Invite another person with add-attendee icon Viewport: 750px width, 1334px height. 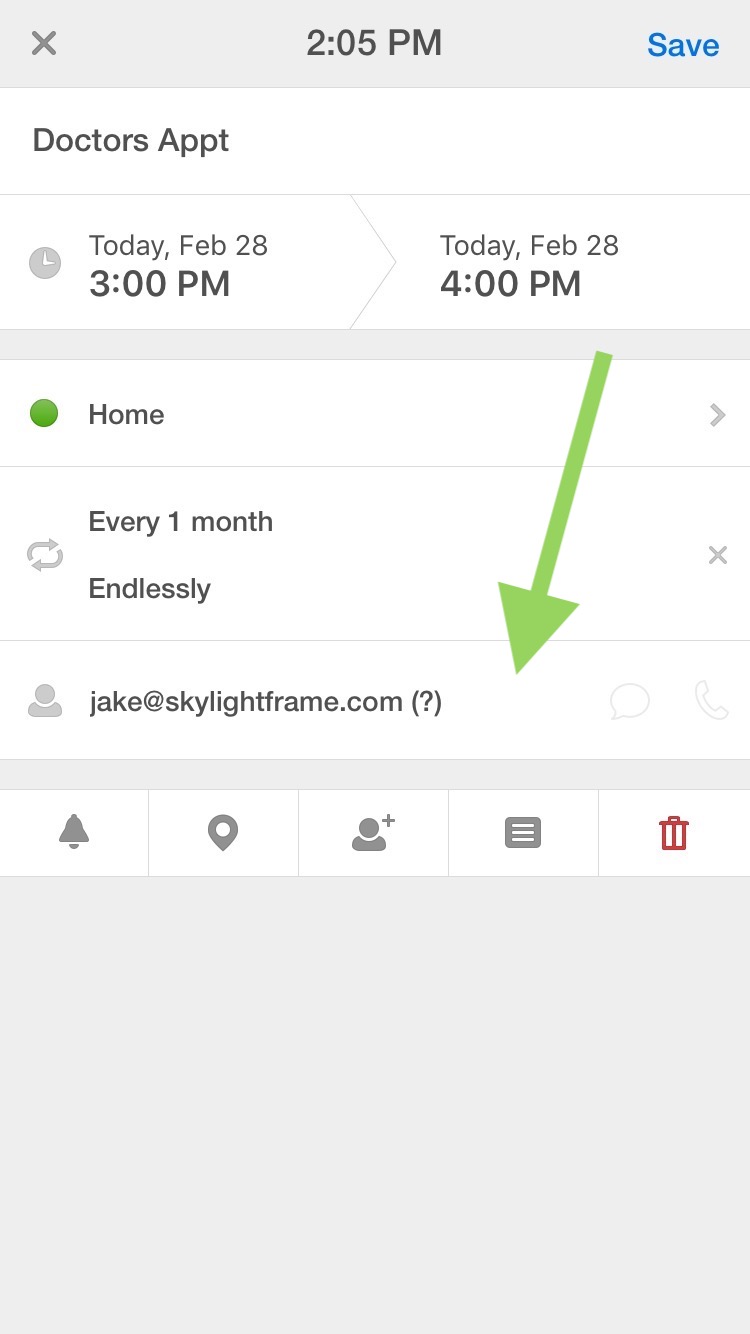(x=373, y=832)
